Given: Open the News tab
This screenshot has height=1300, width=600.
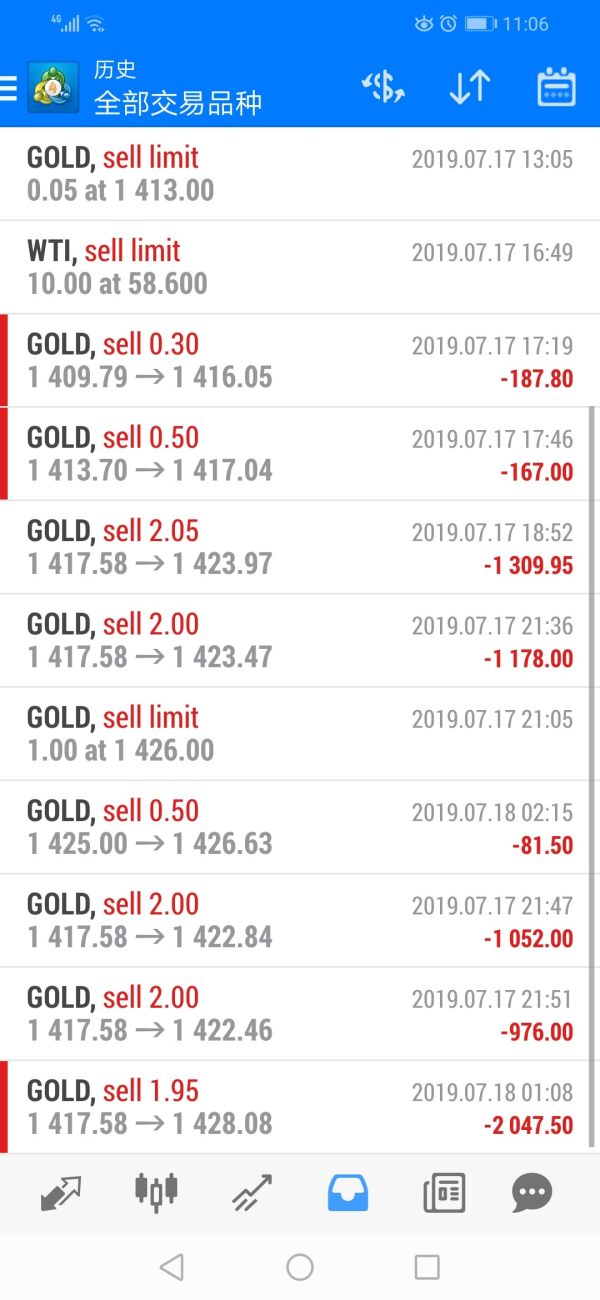Looking at the screenshot, I should pos(443,1192).
